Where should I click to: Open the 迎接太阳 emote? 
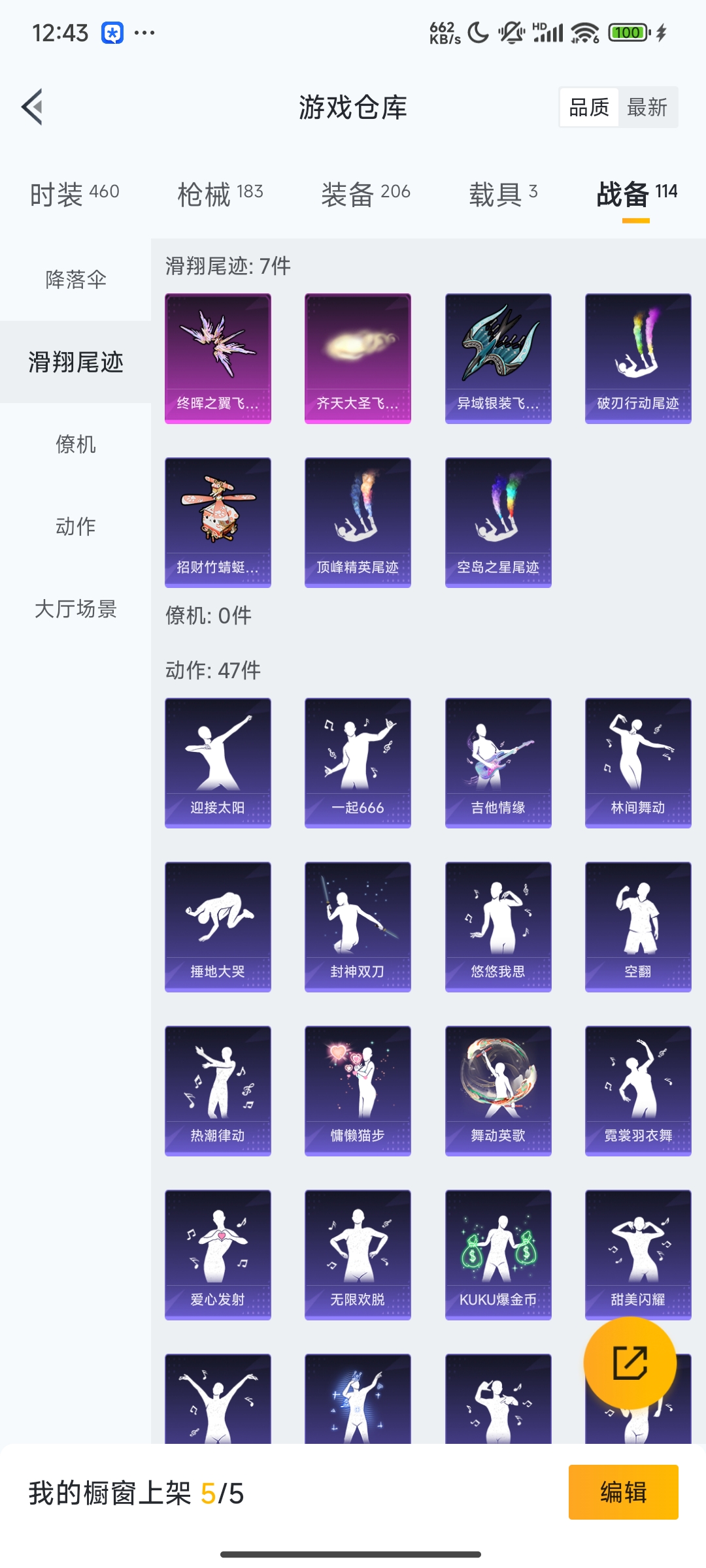click(218, 763)
